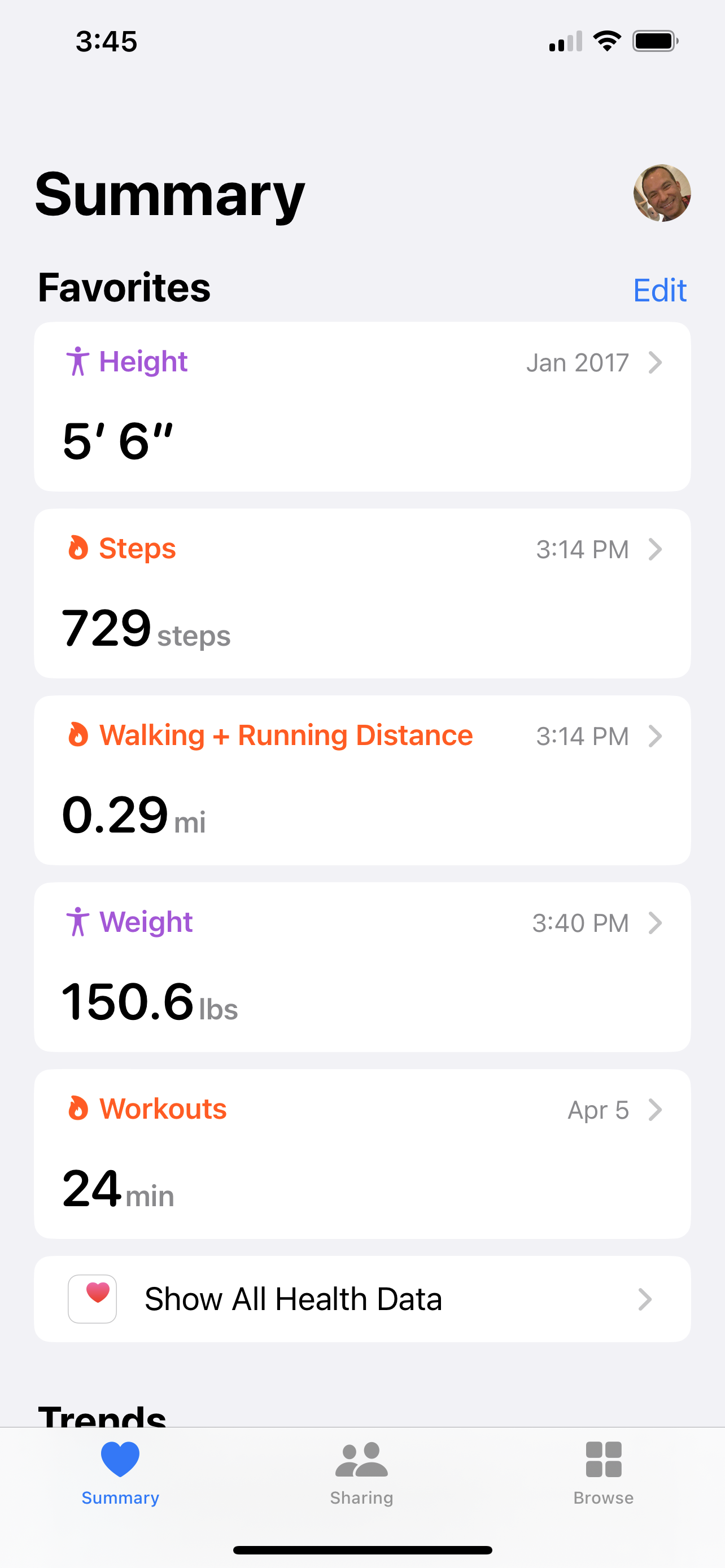Open the Height card
The image size is (725, 1568).
(x=362, y=406)
